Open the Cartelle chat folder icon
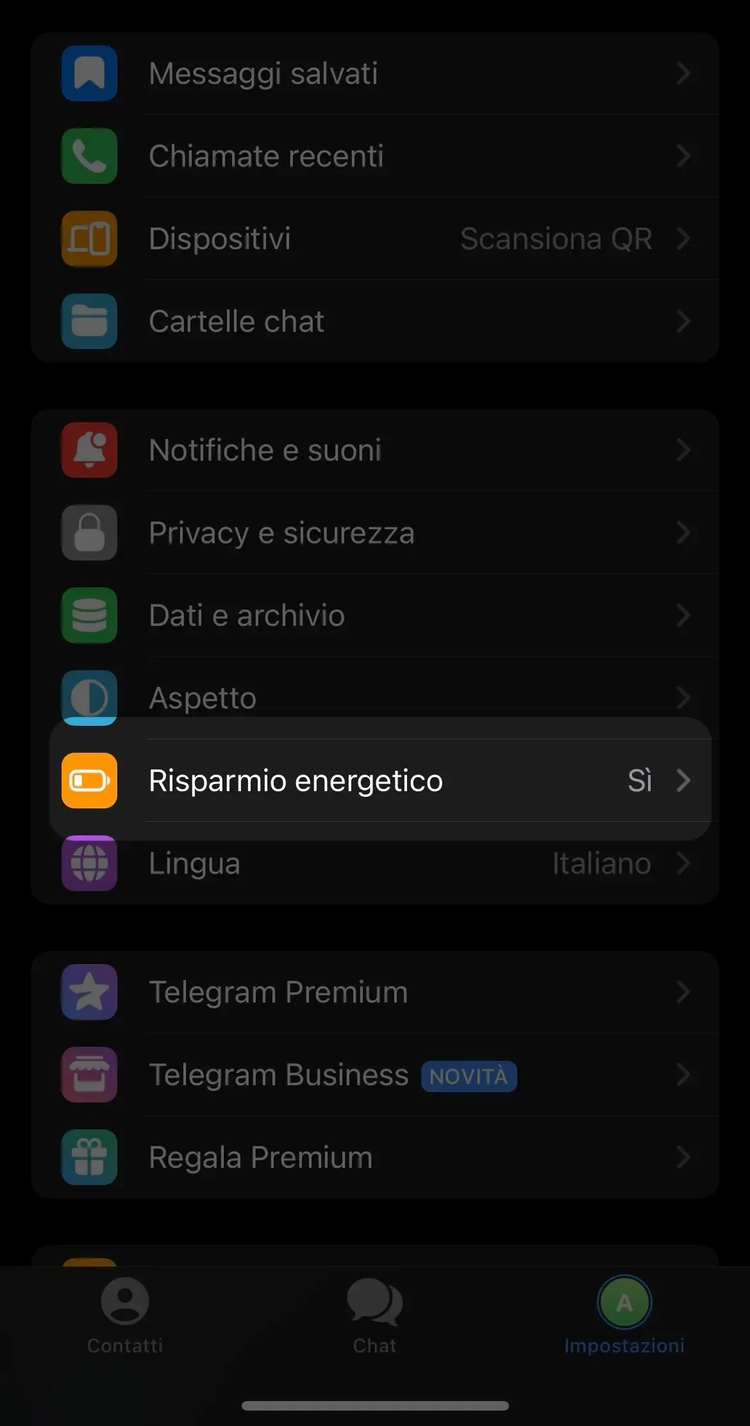 coord(89,321)
